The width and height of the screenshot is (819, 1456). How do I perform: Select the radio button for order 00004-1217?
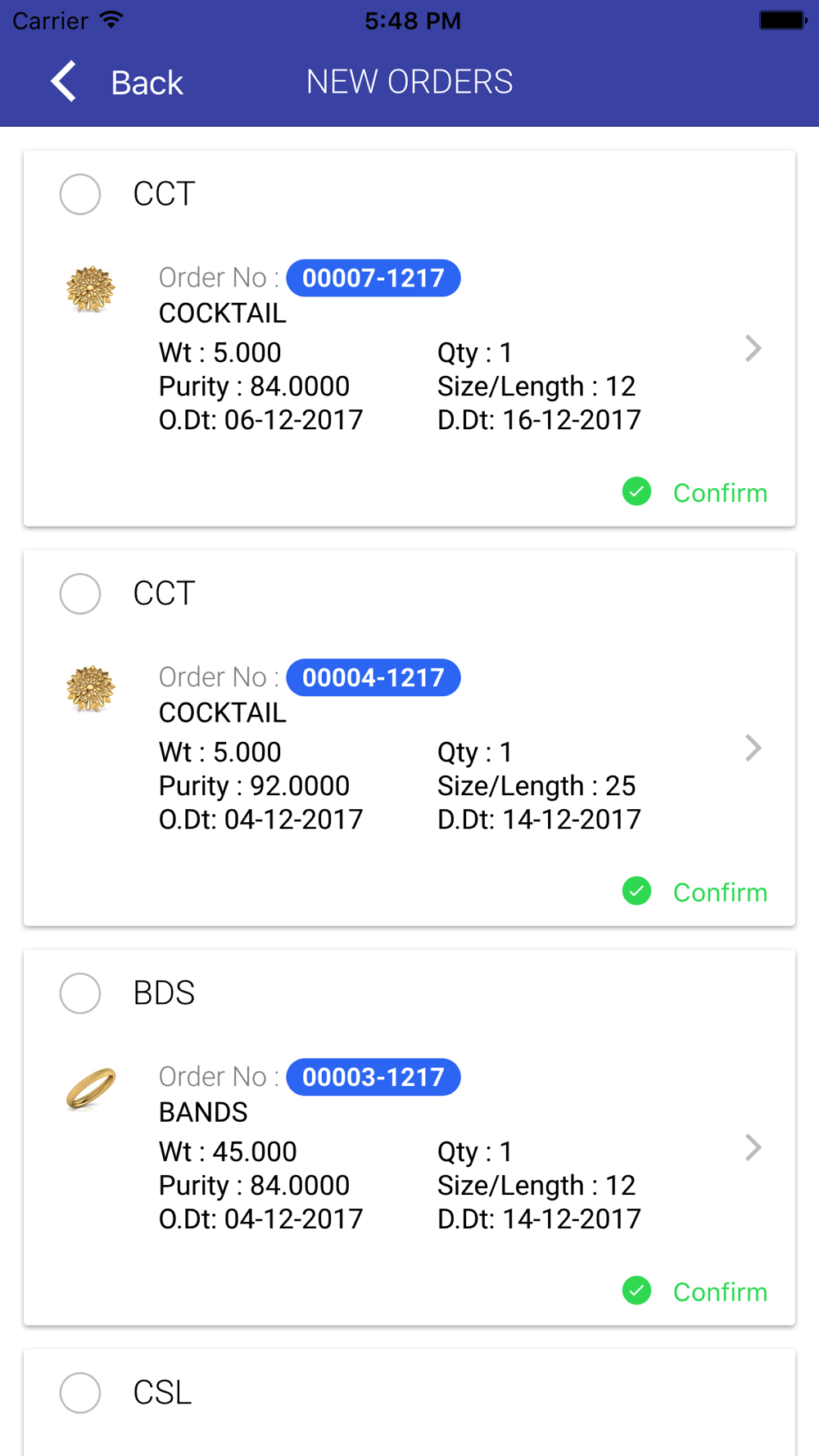pos(80,594)
